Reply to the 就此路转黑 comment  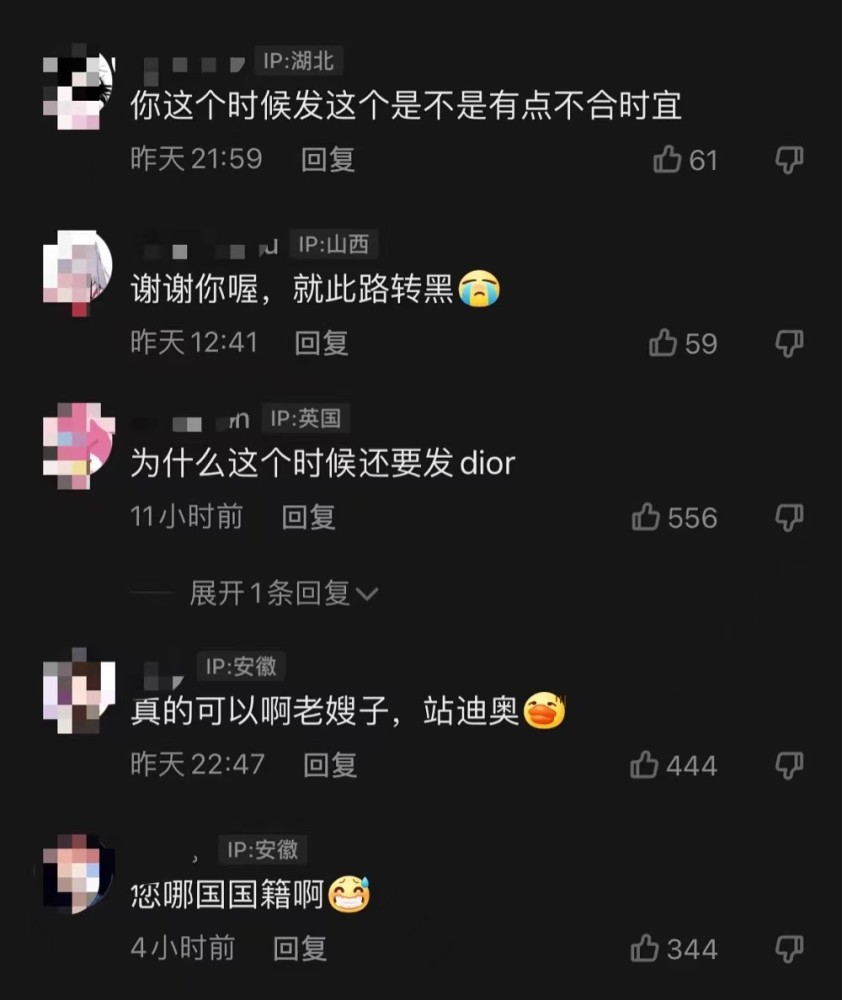[x=321, y=343]
